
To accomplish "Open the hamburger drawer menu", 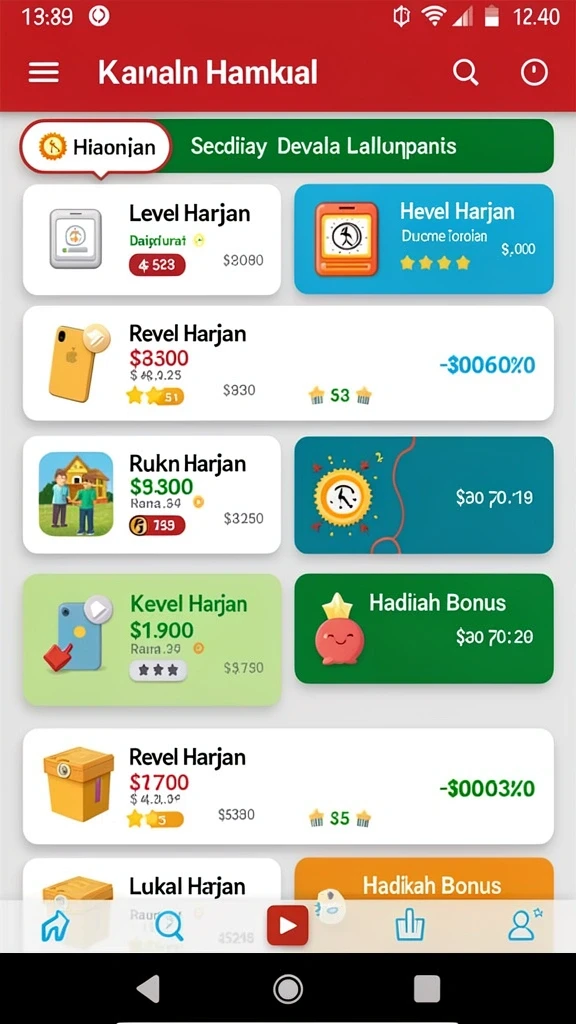I will click(x=44, y=72).
